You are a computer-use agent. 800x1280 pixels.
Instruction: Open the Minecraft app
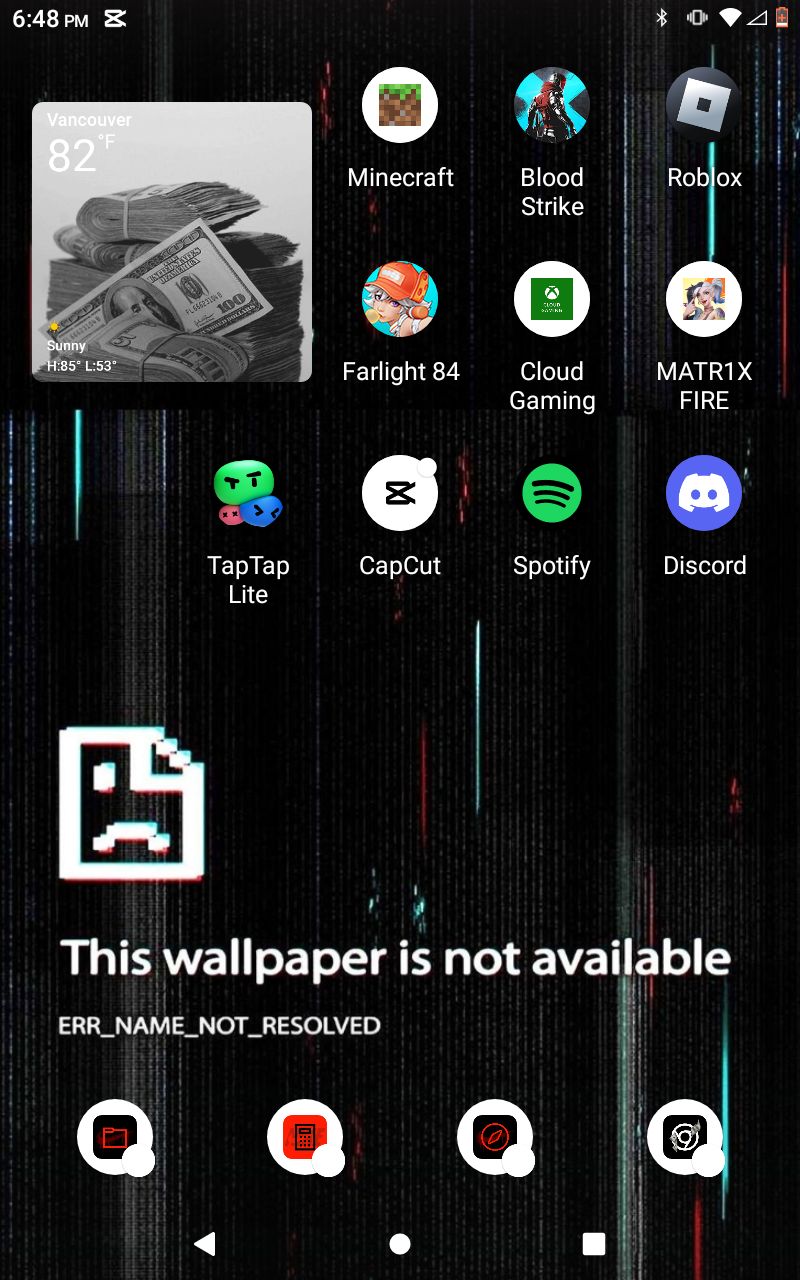[x=400, y=106]
